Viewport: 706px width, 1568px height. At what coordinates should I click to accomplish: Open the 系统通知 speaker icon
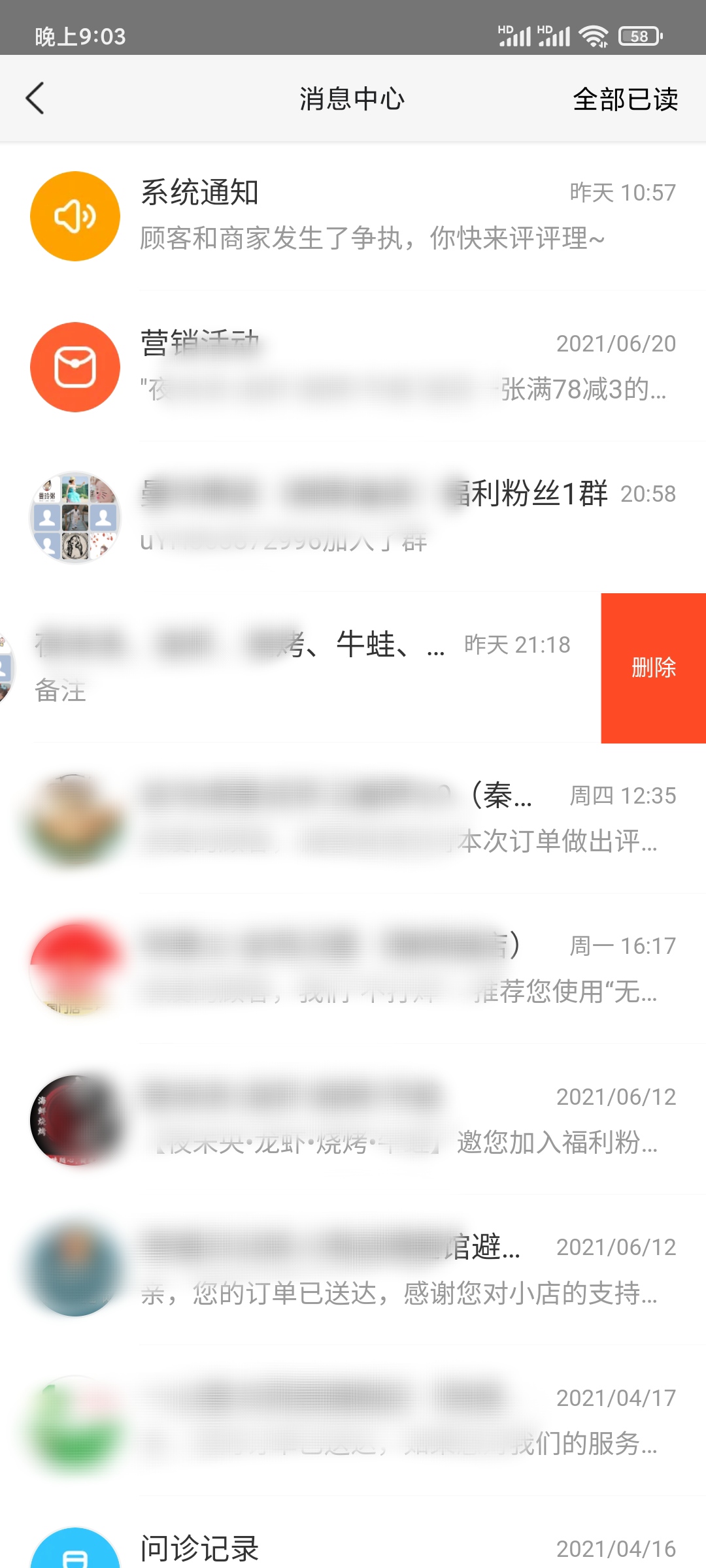click(x=75, y=216)
